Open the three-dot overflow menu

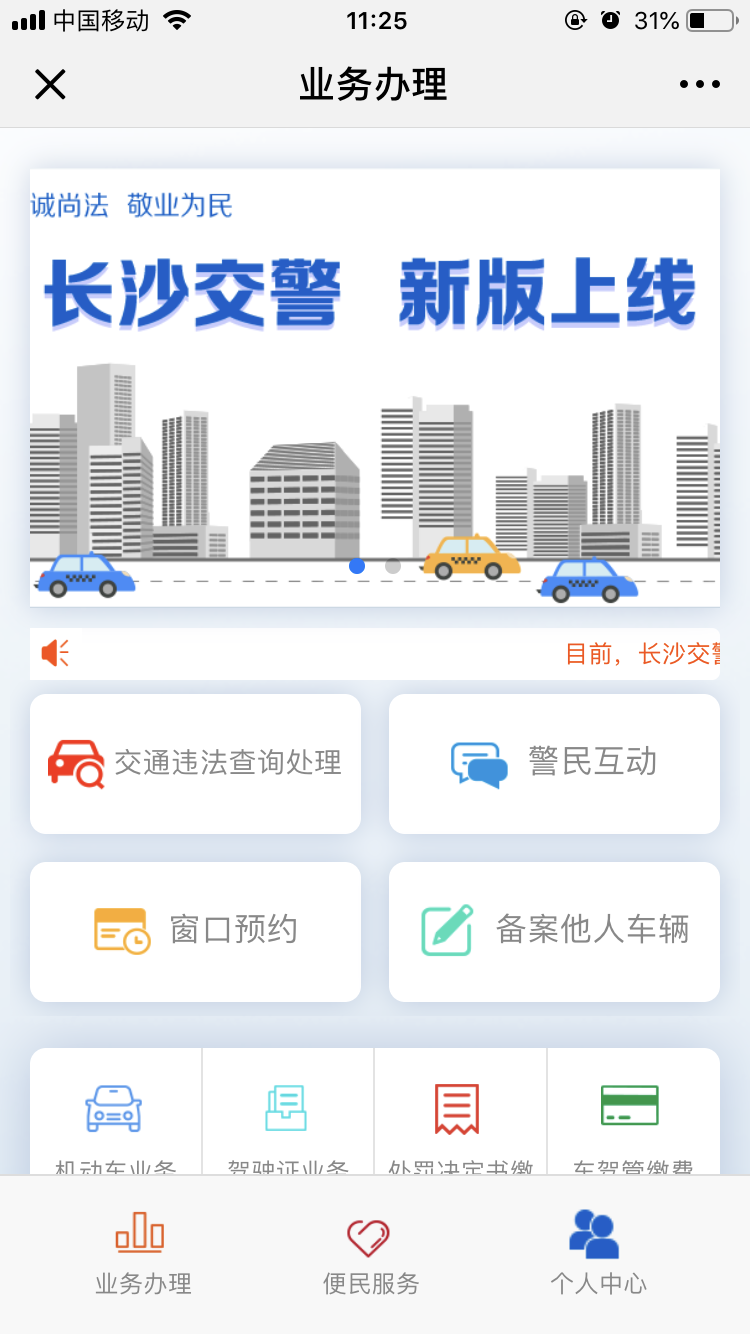[699, 85]
